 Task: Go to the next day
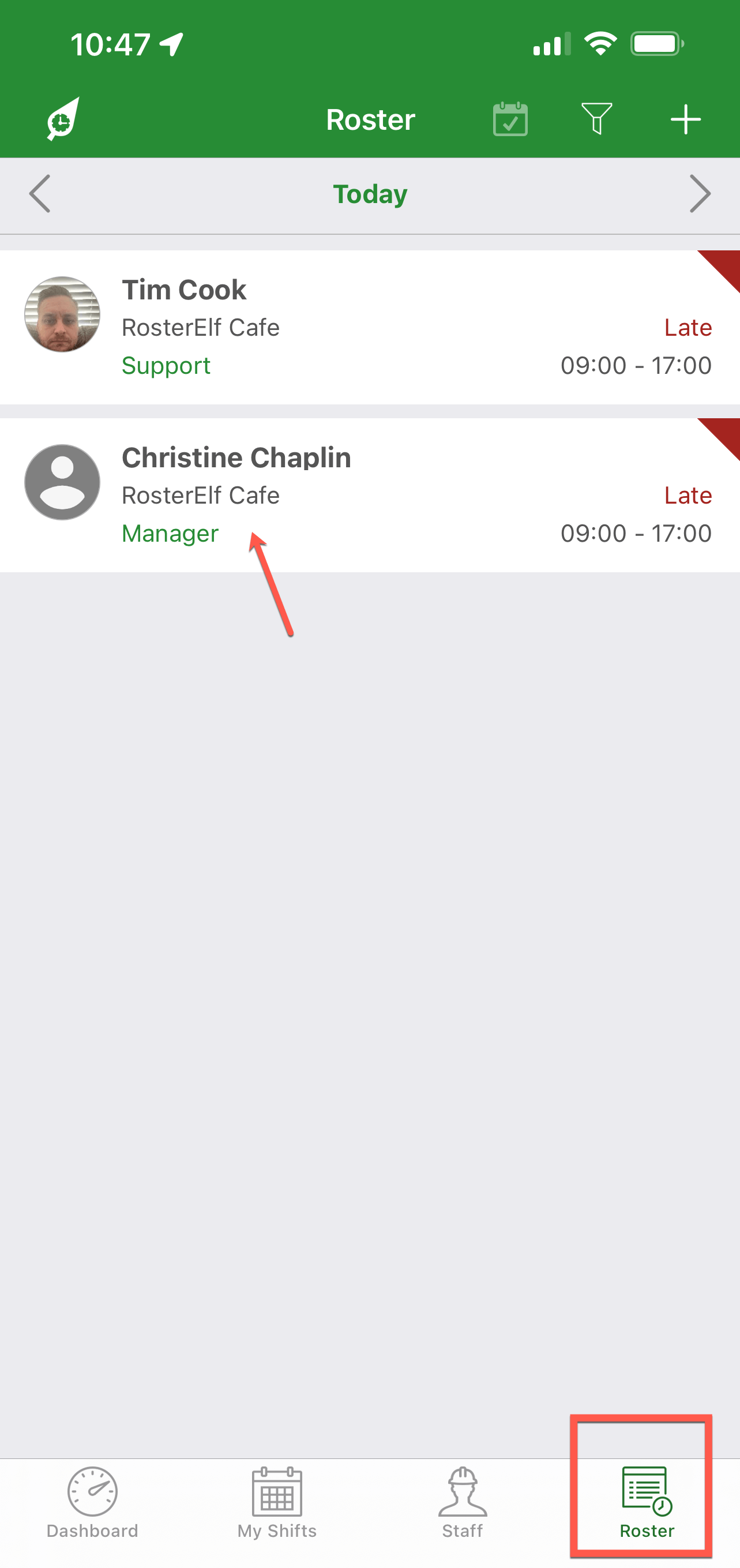click(700, 194)
